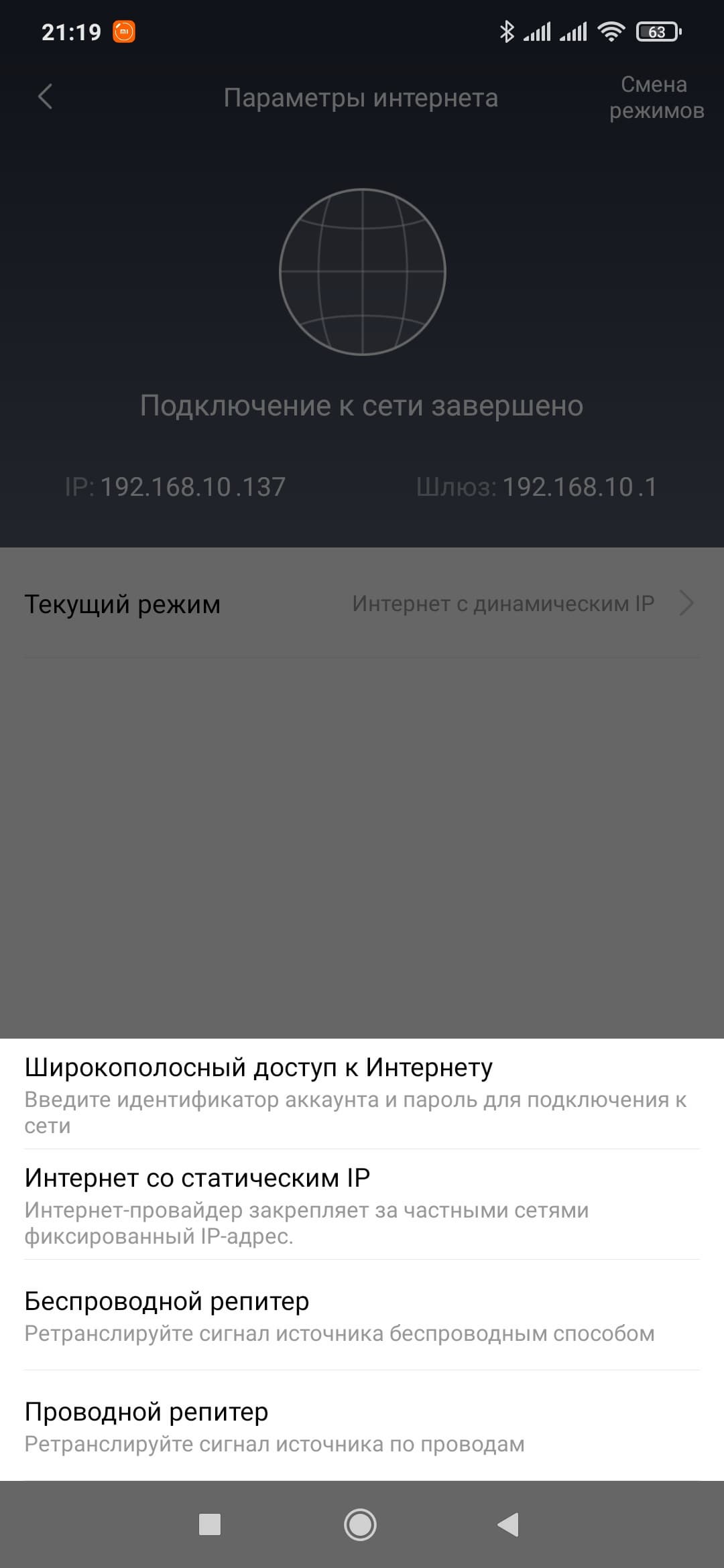Select Беспроводной репитер mode
Screen dimensions: 724x1568
[x=362, y=1315]
